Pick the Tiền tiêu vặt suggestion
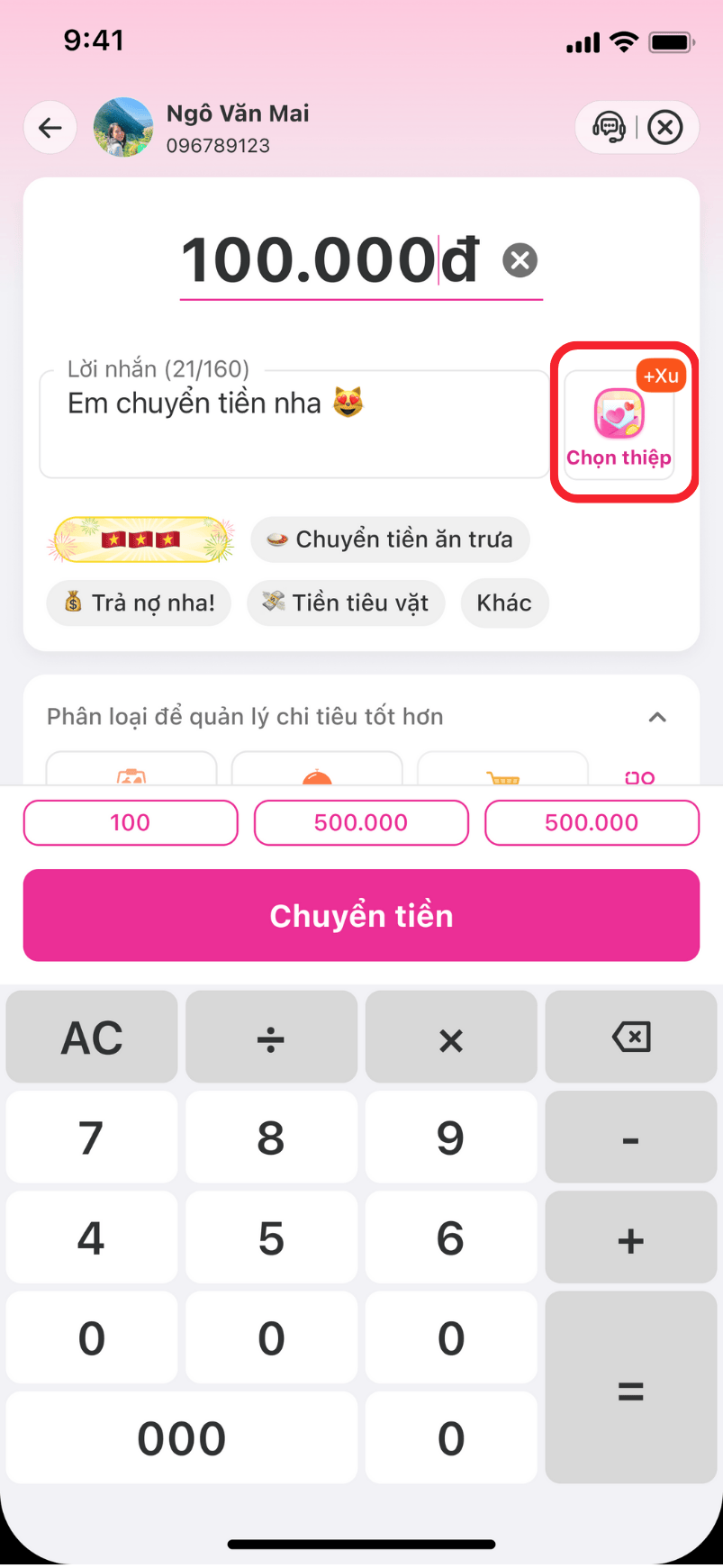Image resolution: width=723 pixels, height=1568 pixels. 346,603
